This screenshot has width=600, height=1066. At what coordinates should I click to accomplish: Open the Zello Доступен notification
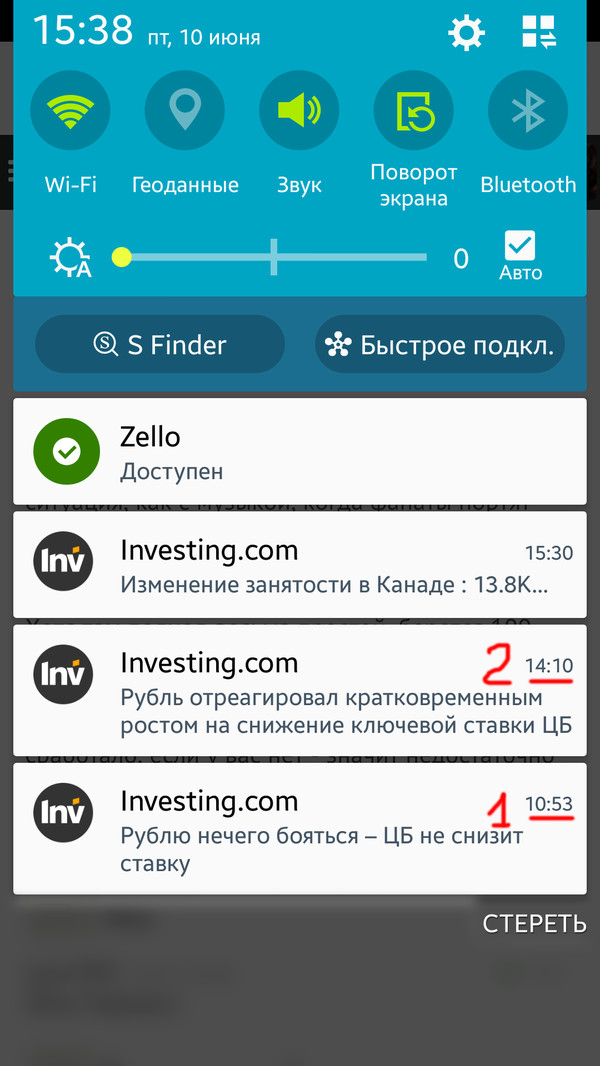point(300,451)
